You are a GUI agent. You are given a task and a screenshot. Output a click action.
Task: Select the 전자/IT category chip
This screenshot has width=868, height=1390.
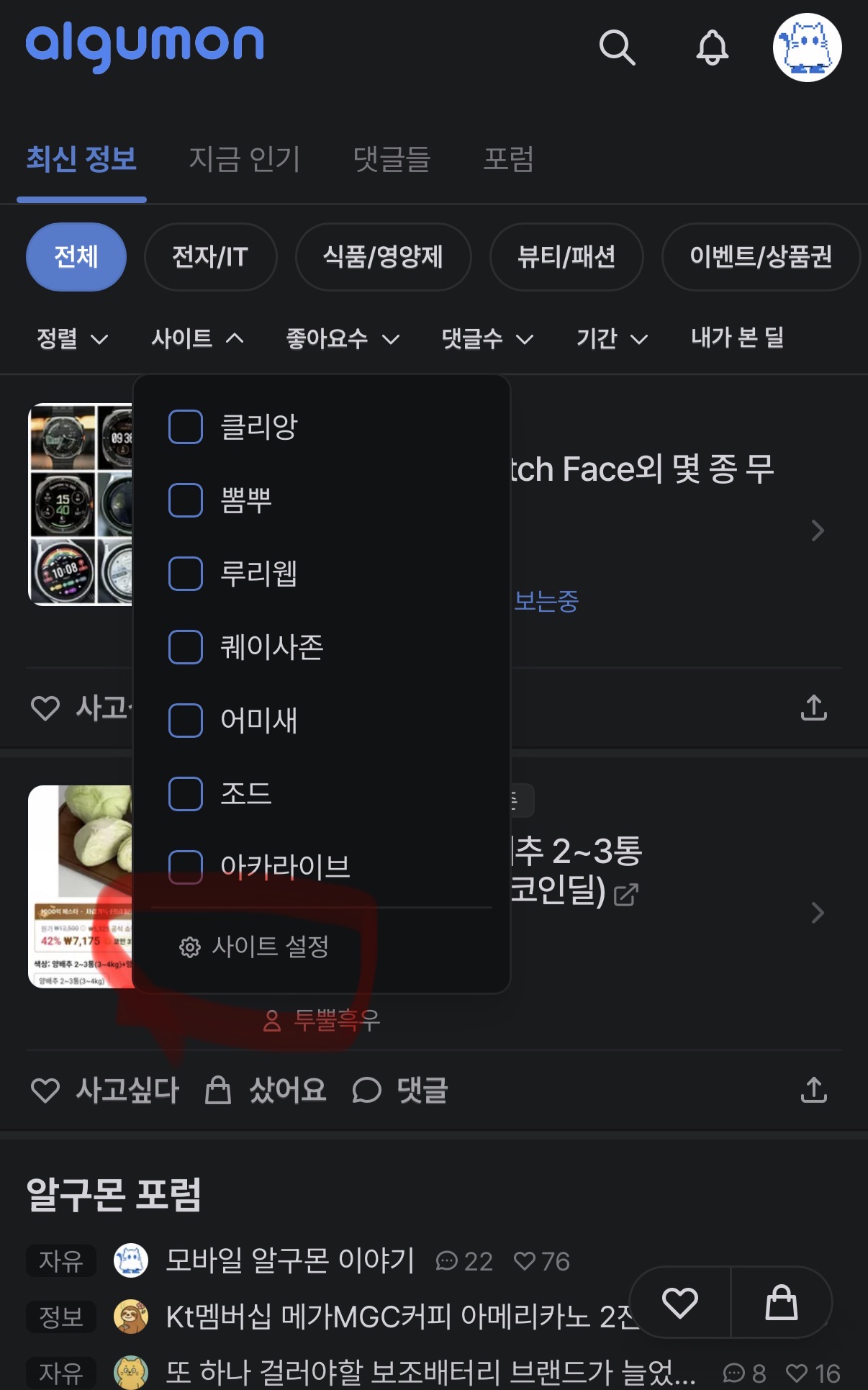coord(210,257)
